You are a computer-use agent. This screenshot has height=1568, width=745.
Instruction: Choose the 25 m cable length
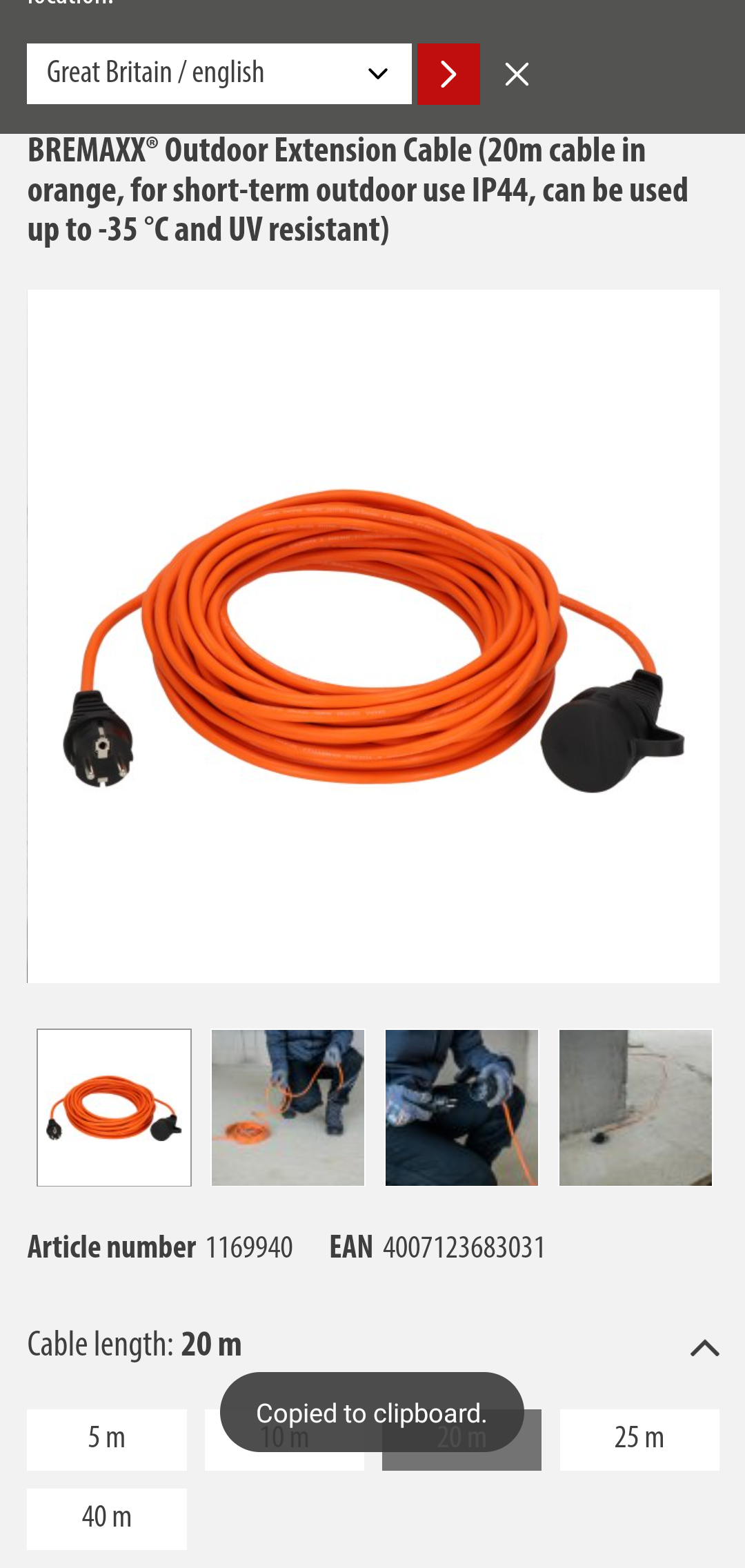click(x=639, y=1439)
